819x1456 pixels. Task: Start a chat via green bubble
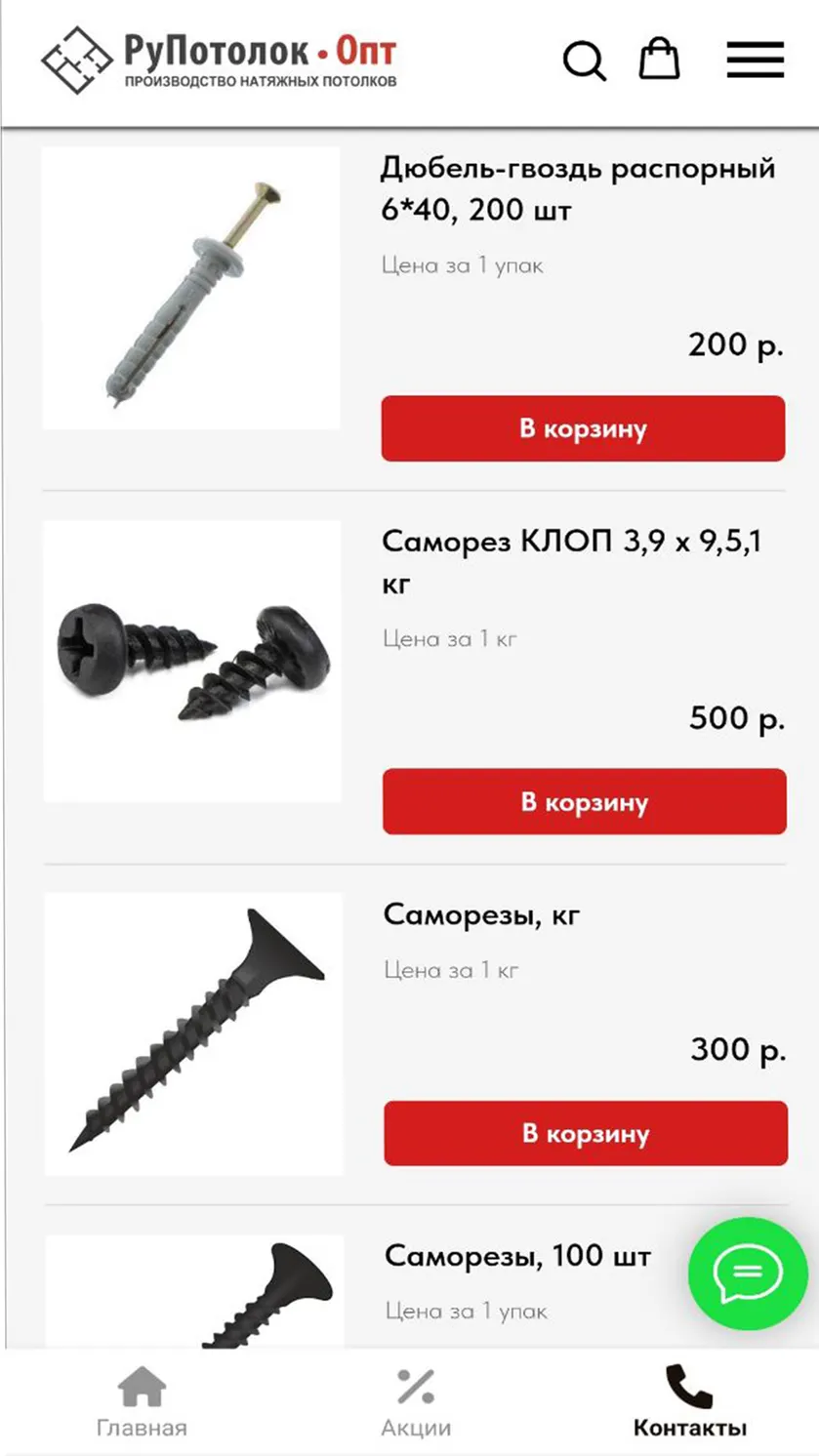click(x=748, y=1273)
